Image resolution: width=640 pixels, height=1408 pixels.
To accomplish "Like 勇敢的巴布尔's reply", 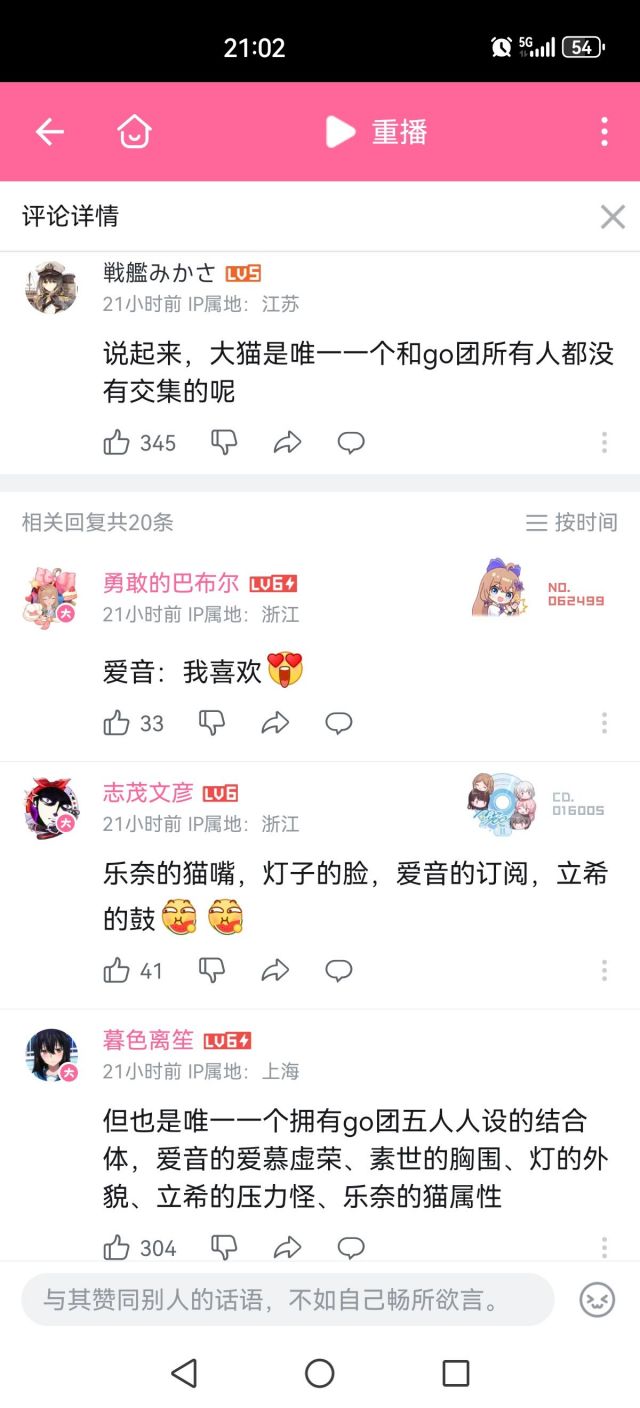I will click(x=118, y=723).
